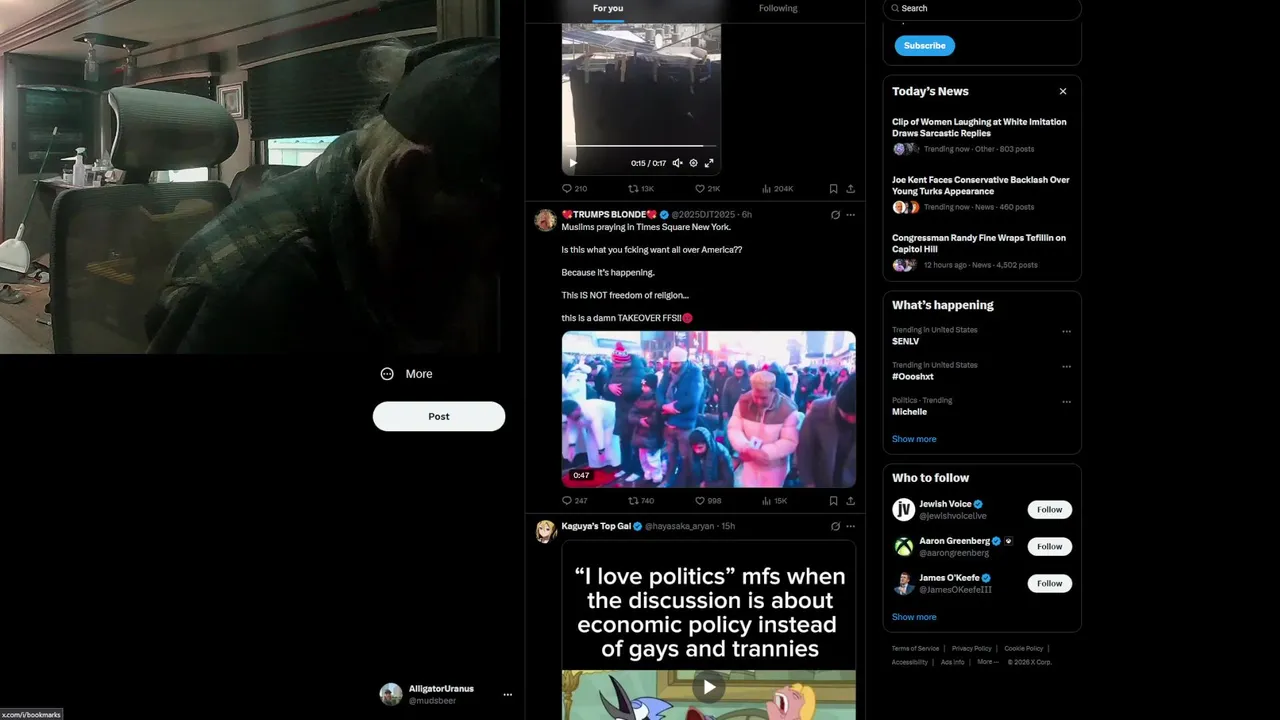
Task: Follow James O'Keefe
Action: click(1049, 584)
